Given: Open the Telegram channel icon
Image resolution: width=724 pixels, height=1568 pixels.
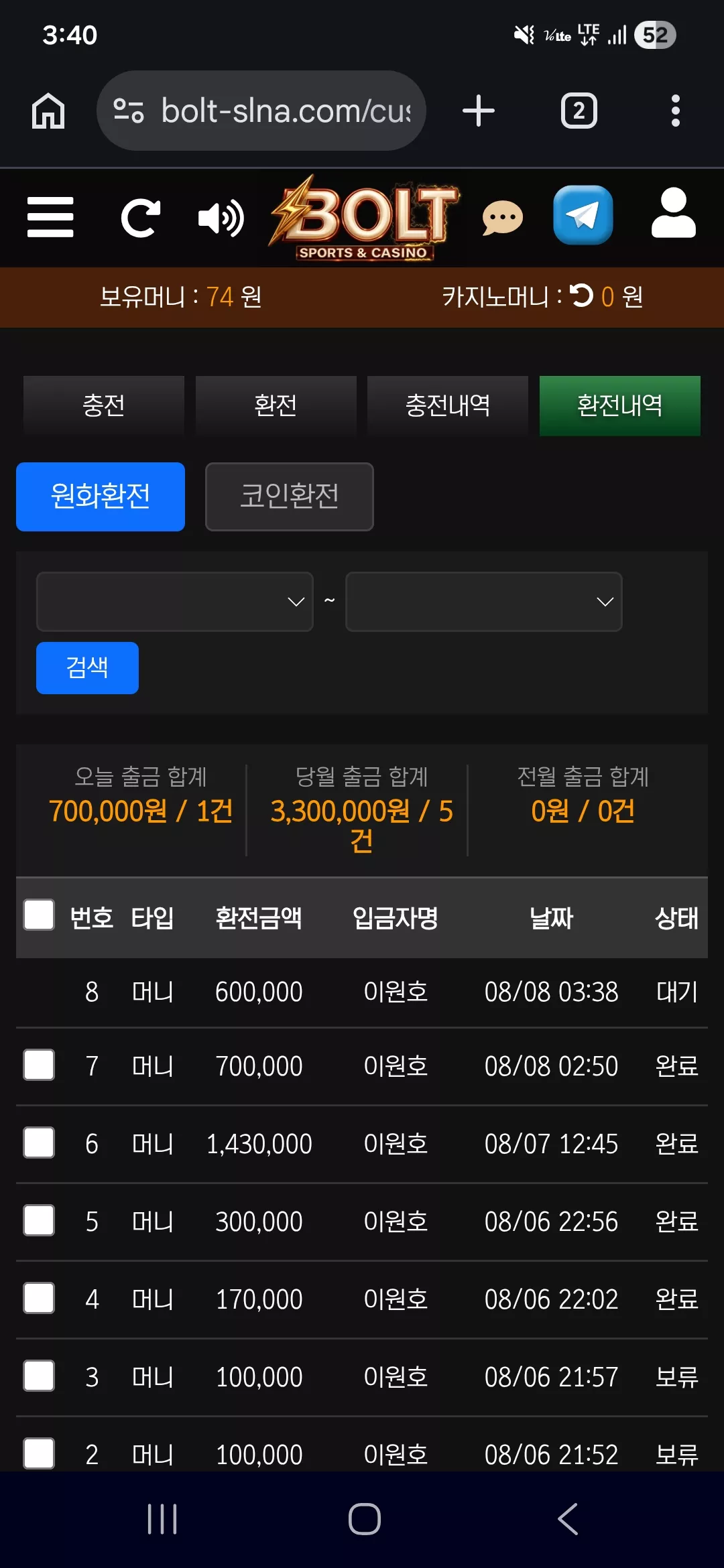Looking at the screenshot, I should coord(583,215).
